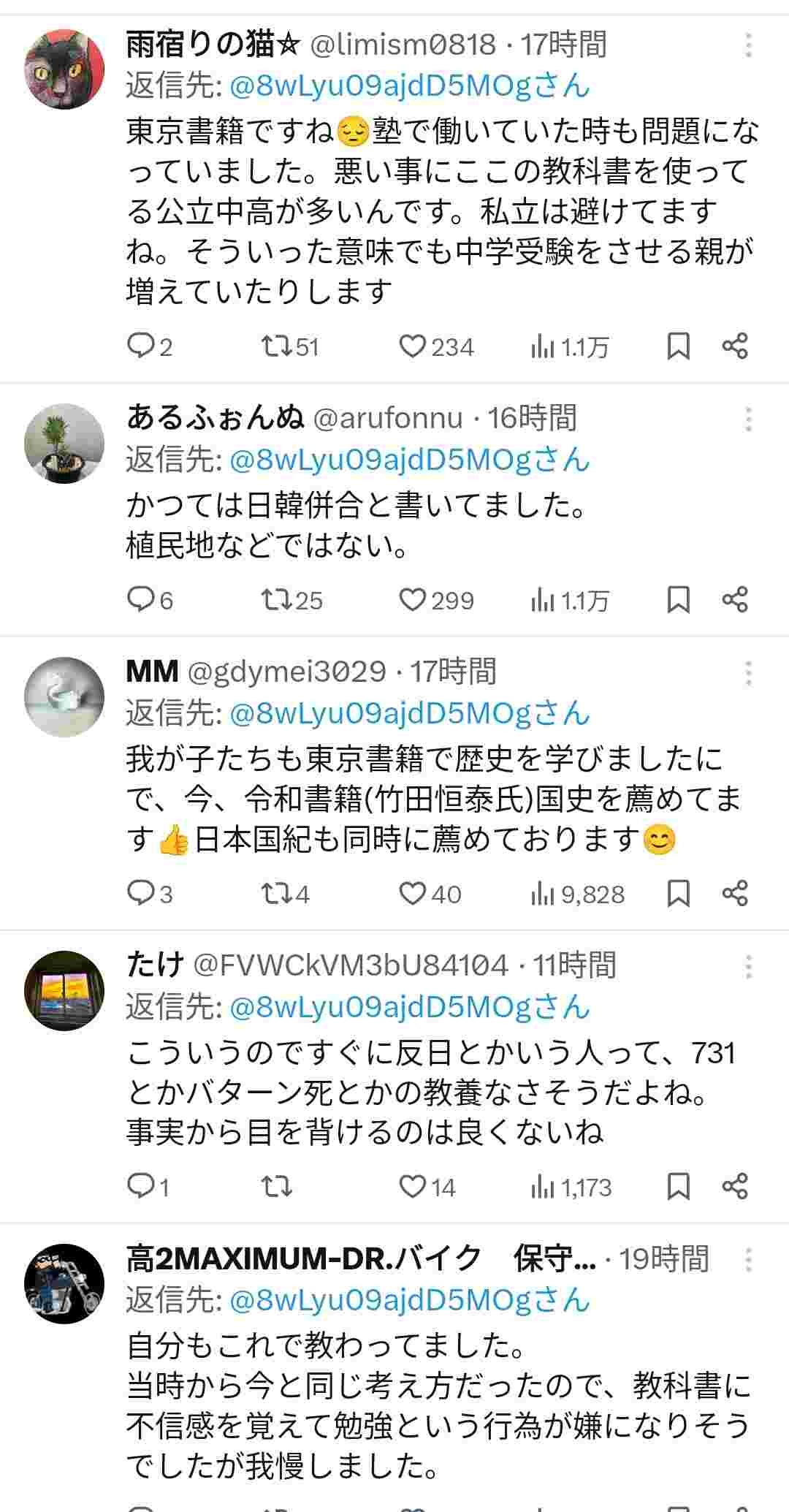Open overflow menu on 高2MAXIMUM-DR.バイク's reply
The image size is (789, 1512).
point(748,1259)
